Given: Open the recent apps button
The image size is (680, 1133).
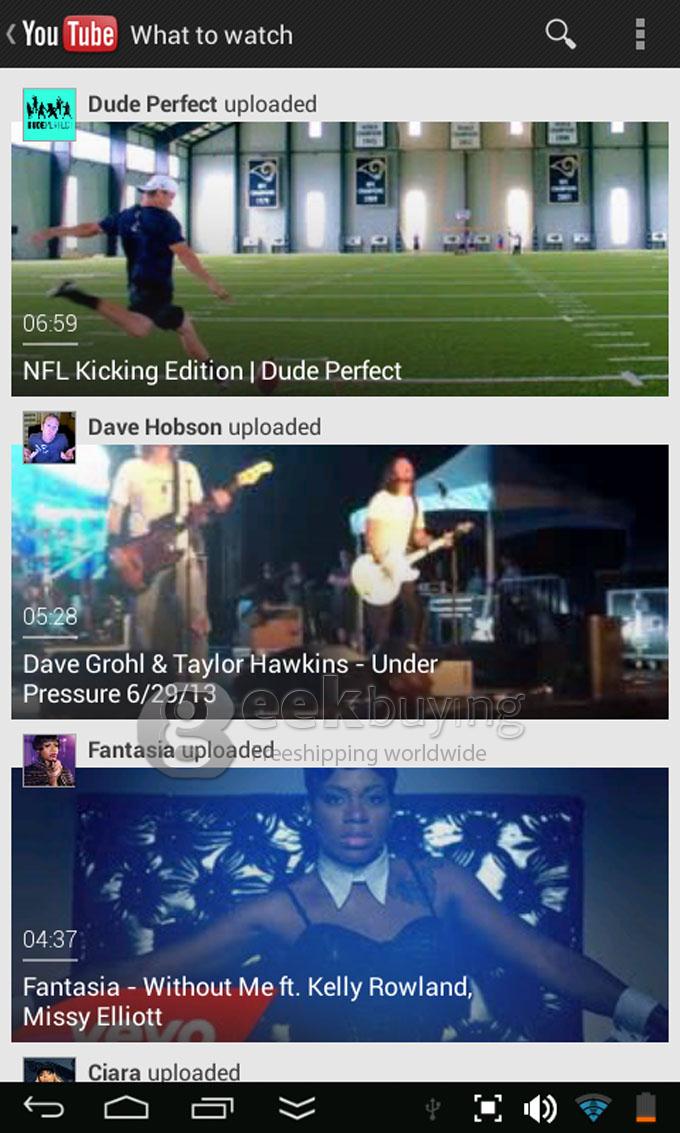Looking at the screenshot, I should (x=212, y=1107).
